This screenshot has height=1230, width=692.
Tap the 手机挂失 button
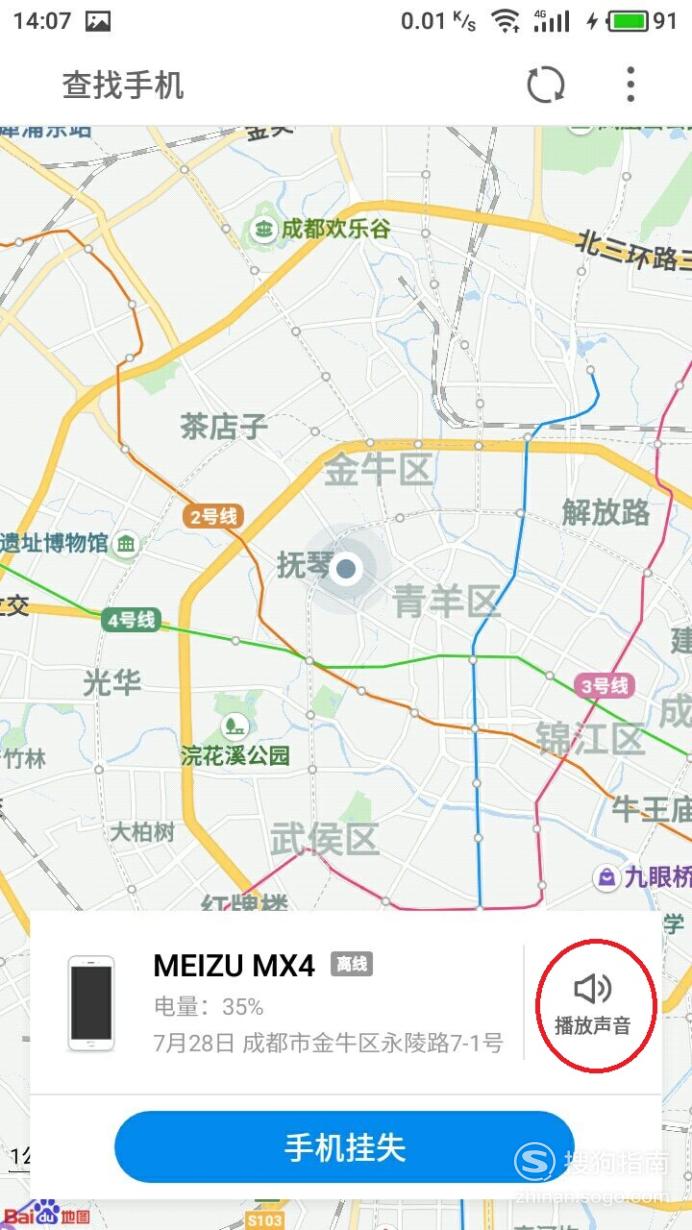tap(344, 1147)
